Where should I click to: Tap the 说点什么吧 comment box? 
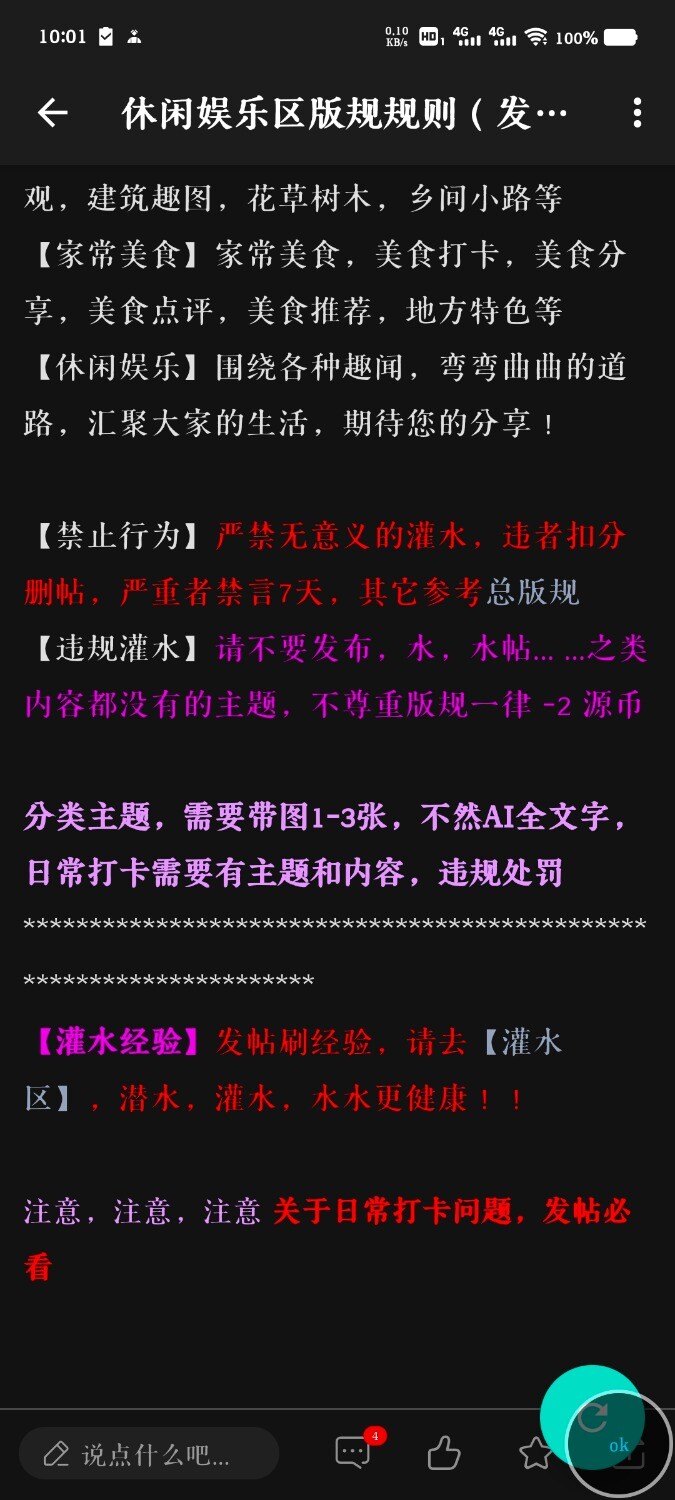pyautogui.click(x=149, y=1453)
